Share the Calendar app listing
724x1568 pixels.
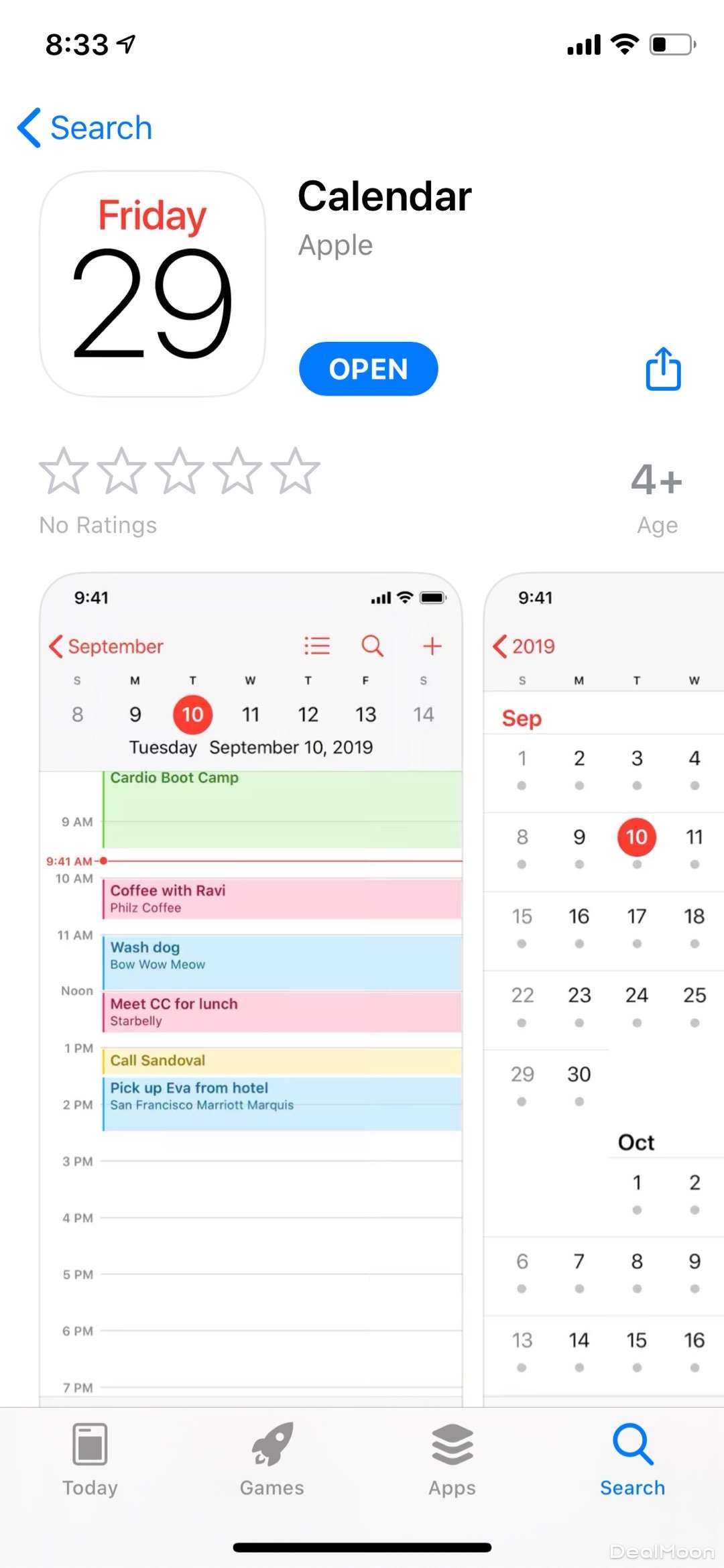663,369
